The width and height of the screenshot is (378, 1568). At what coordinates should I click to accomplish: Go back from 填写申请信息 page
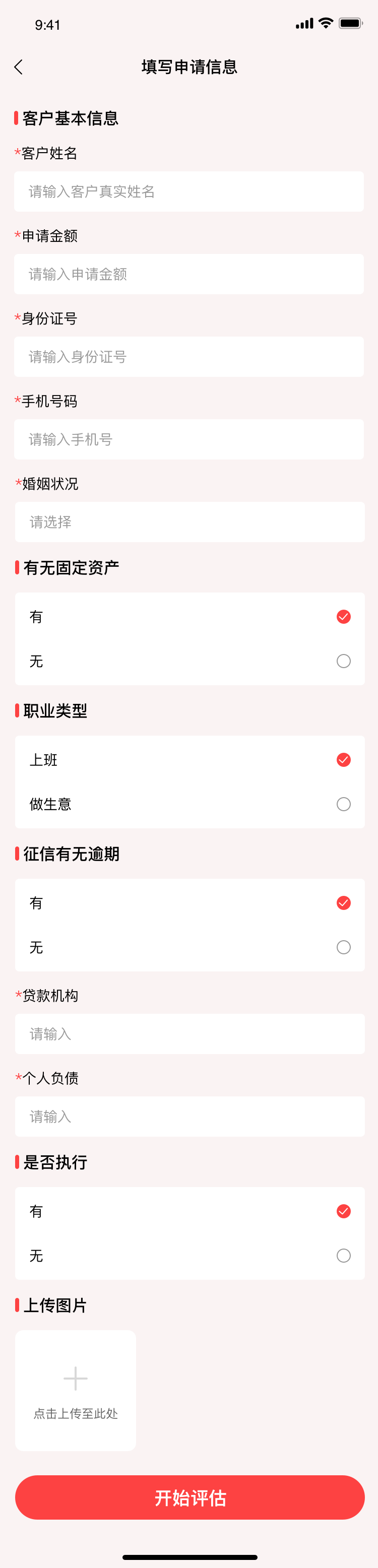(18, 67)
